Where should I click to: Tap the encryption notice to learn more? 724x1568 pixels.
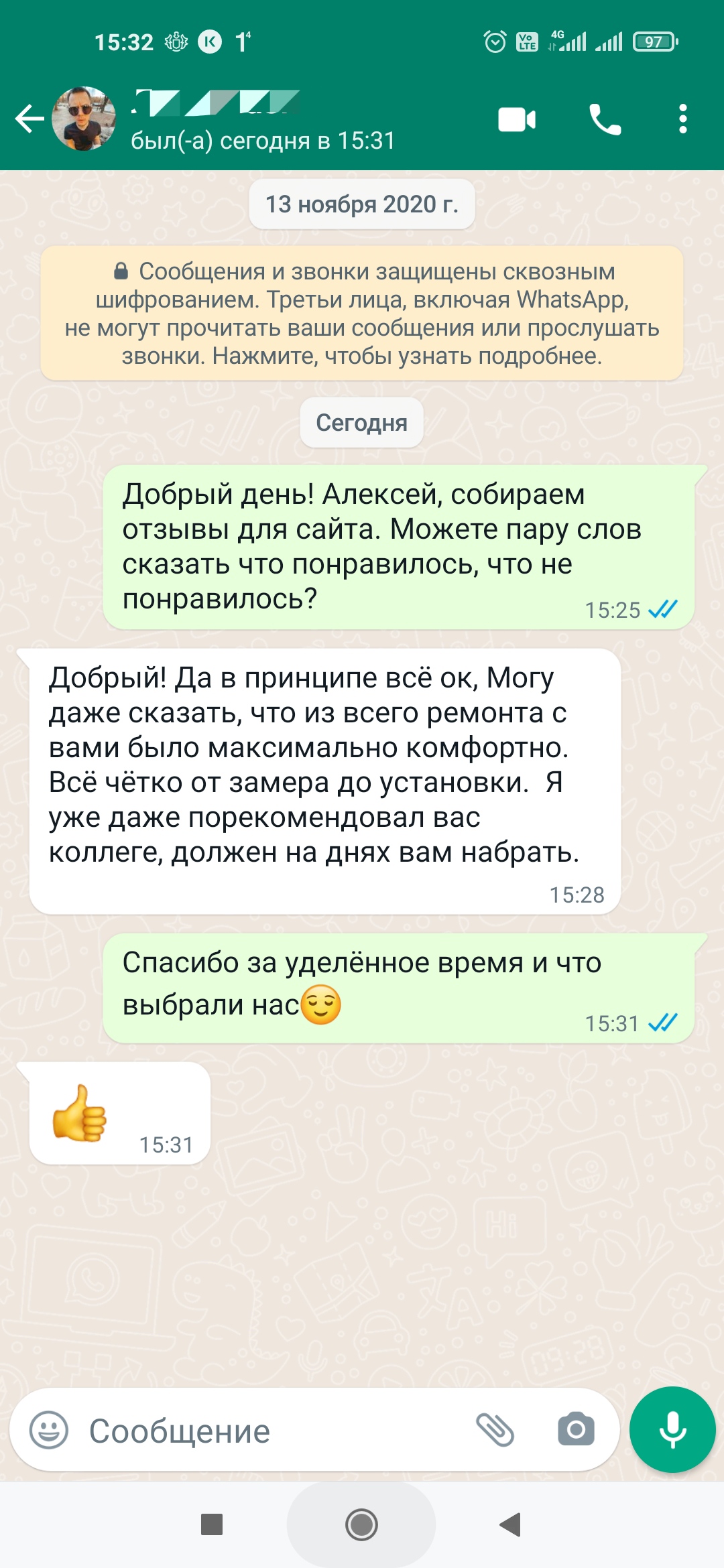click(x=362, y=313)
